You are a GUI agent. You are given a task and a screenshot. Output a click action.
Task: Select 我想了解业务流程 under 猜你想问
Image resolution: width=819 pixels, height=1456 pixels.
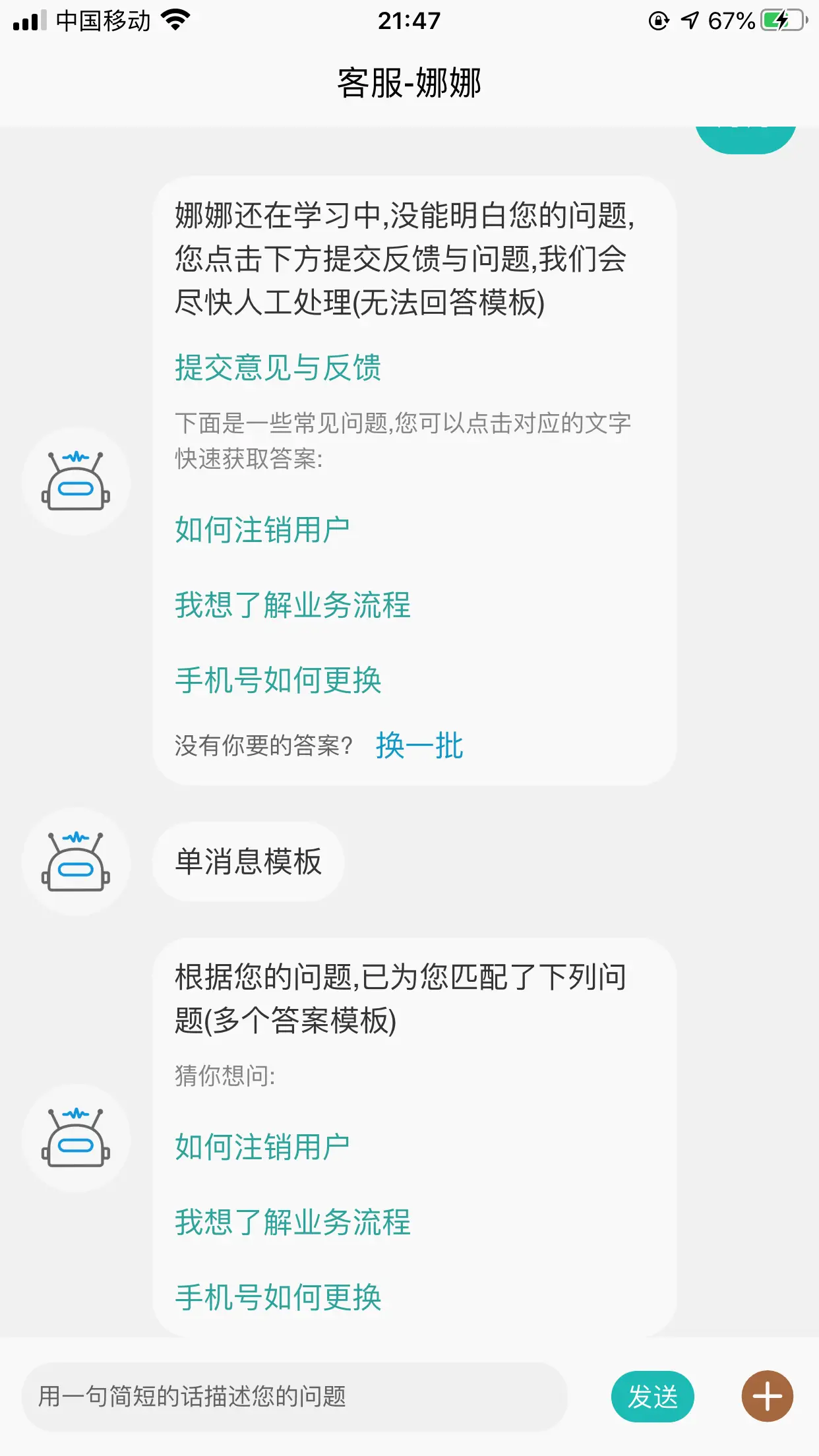coord(293,1222)
